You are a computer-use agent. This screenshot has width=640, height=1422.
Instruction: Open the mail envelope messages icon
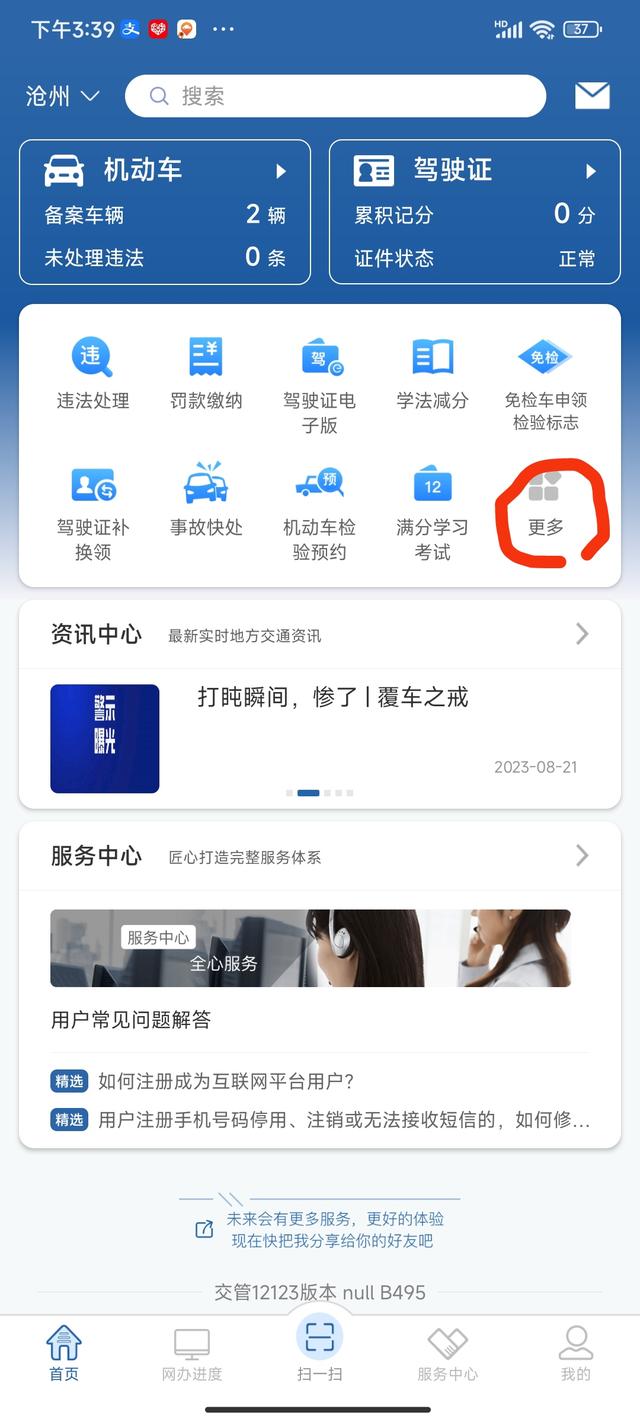click(x=592, y=96)
